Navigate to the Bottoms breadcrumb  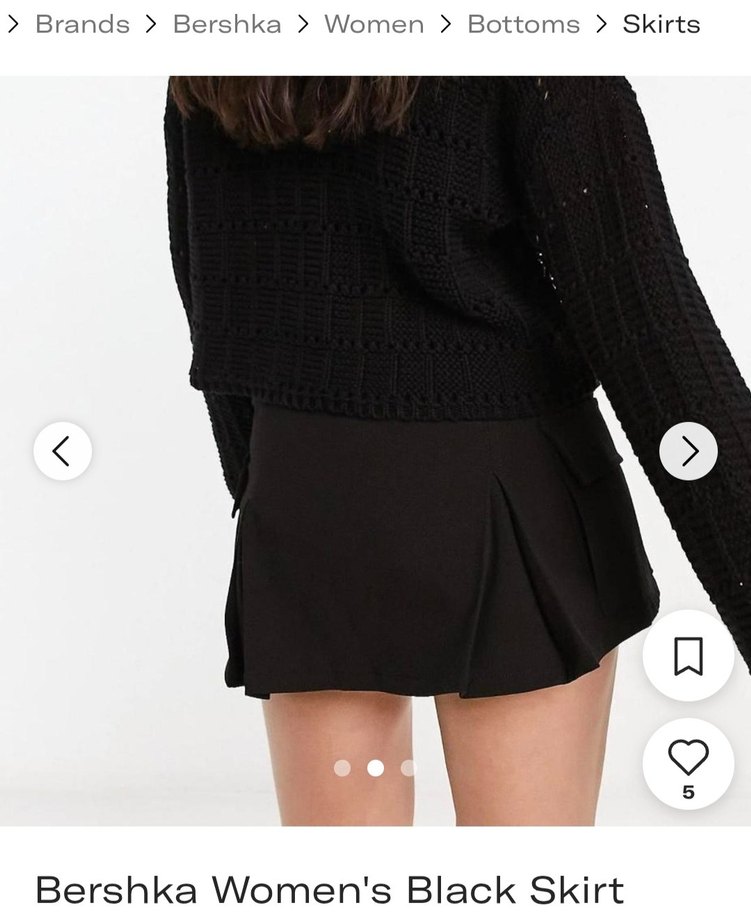523,24
